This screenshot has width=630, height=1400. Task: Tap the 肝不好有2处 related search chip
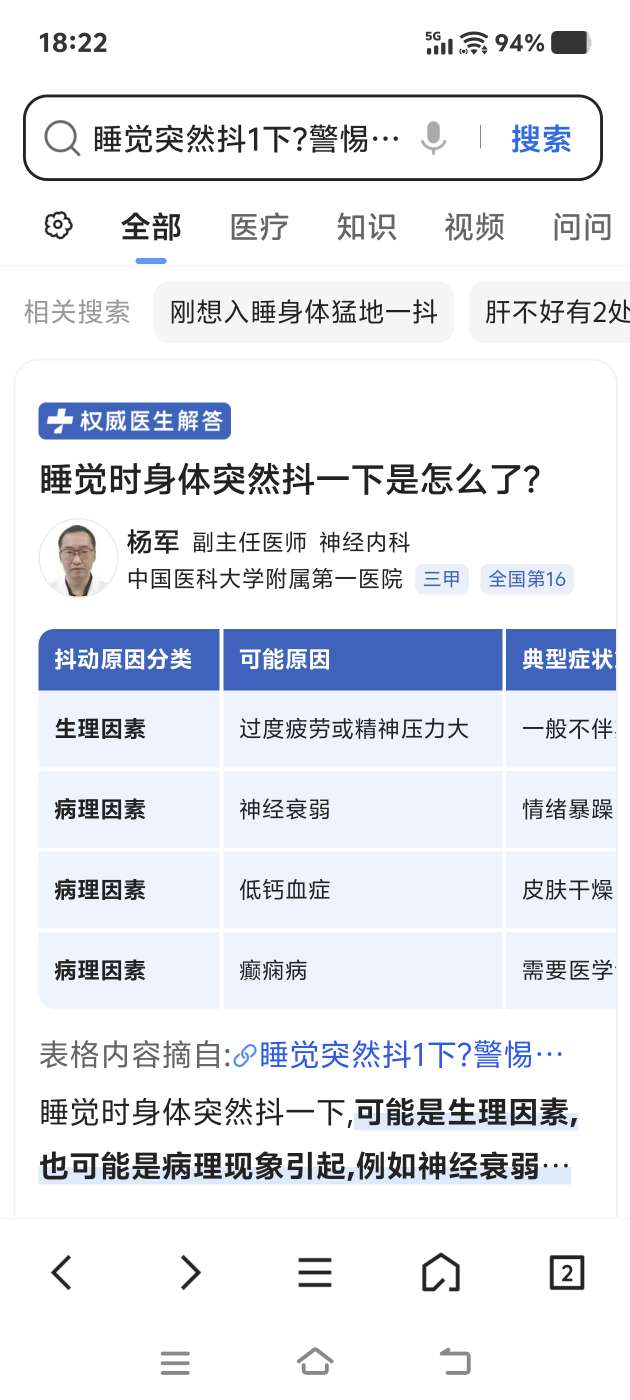point(556,313)
